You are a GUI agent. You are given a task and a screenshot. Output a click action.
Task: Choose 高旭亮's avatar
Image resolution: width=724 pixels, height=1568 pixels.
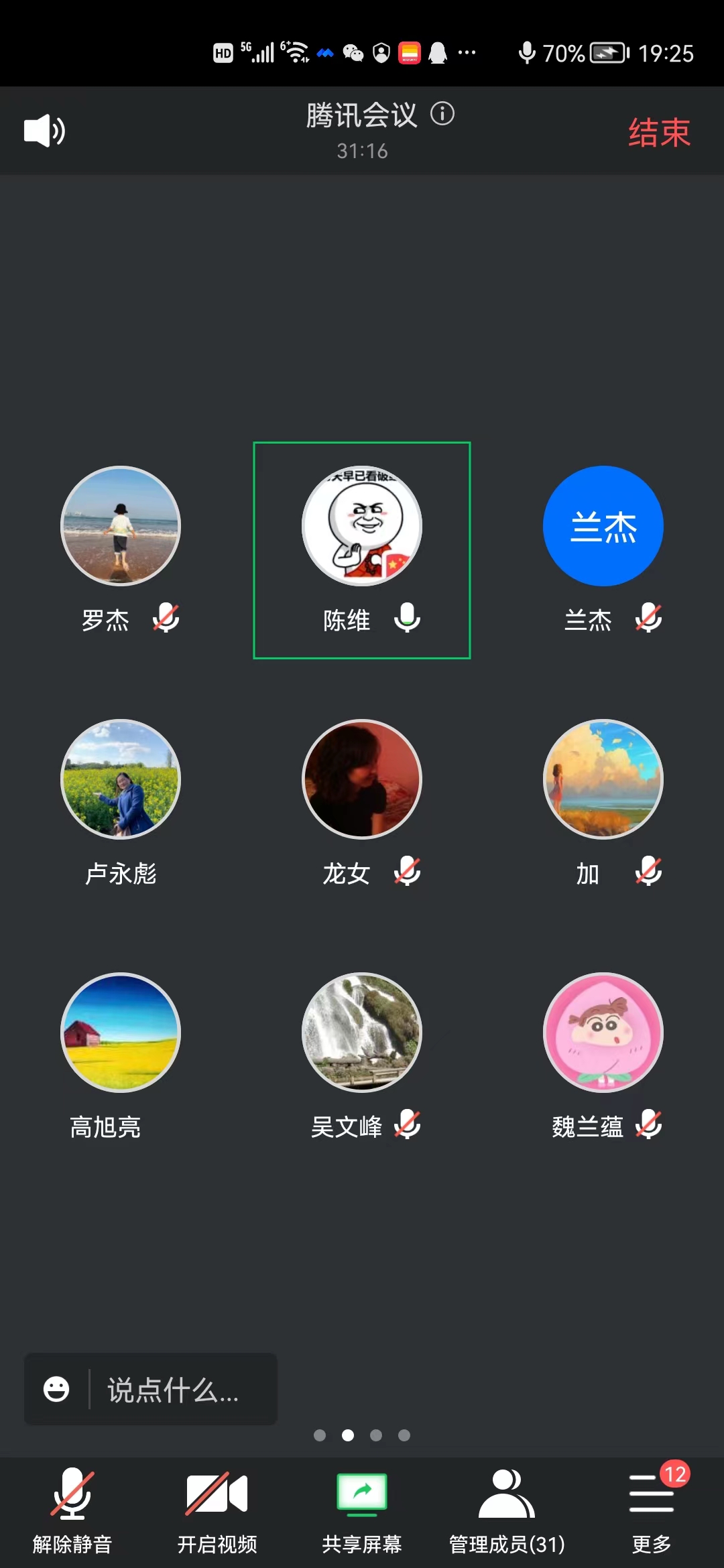point(121,1033)
